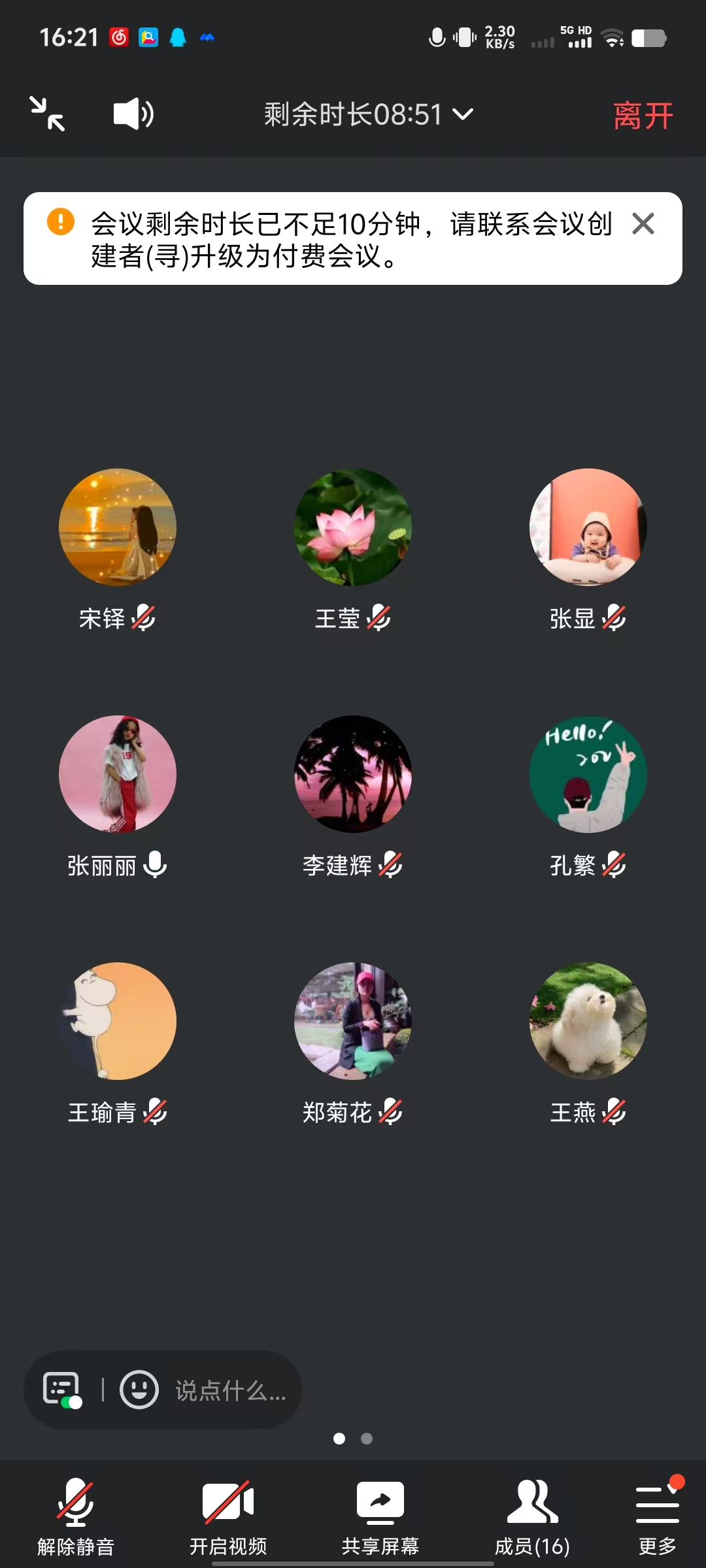The width and height of the screenshot is (706, 1568).
Task: Open participant 张显's tile
Action: [x=588, y=527]
